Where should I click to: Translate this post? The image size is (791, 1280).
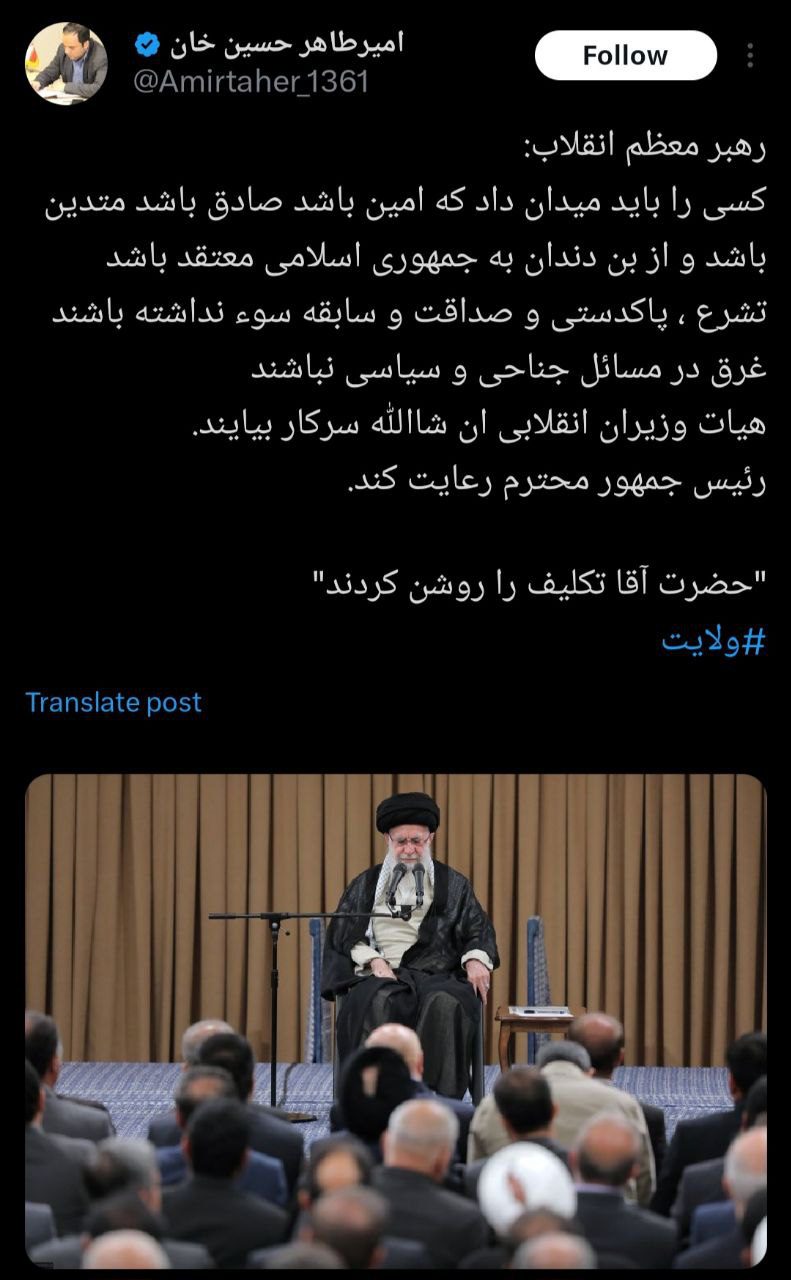tap(113, 702)
